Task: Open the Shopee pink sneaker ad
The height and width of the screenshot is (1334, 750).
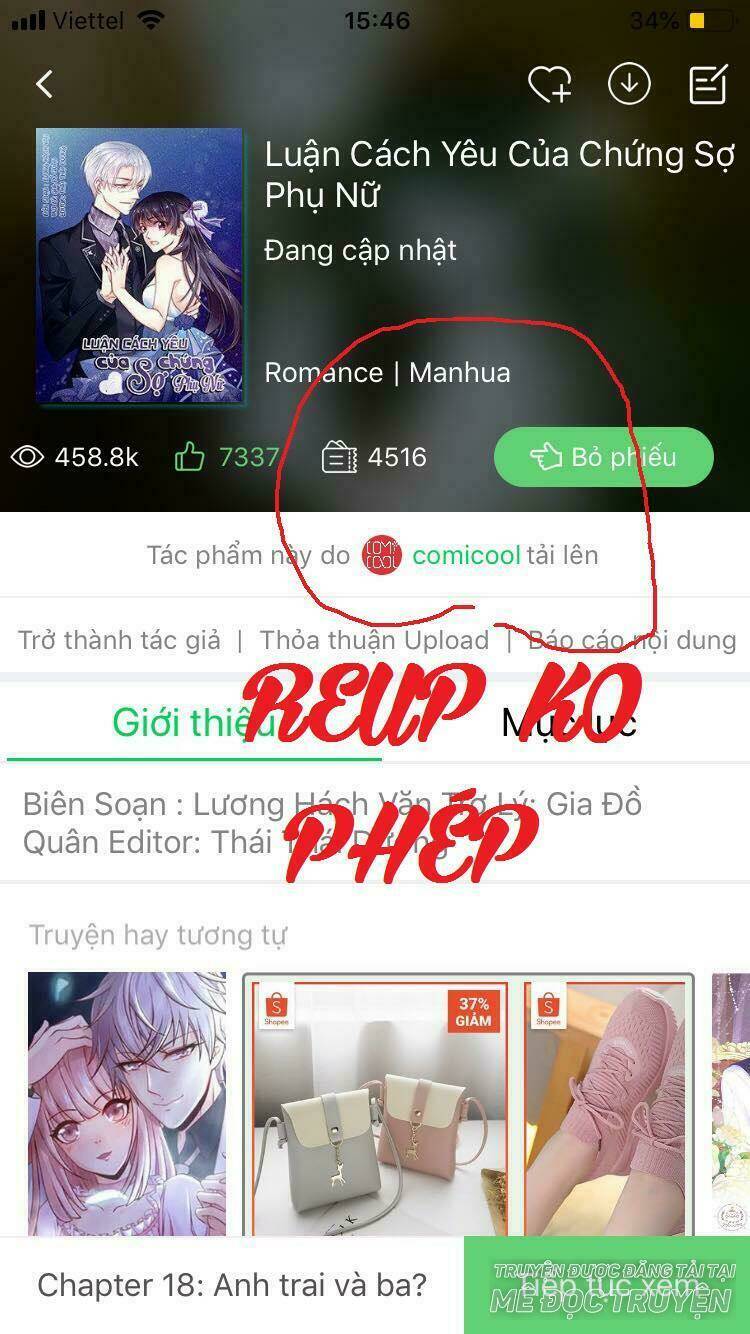Action: click(x=606, y=1108)
